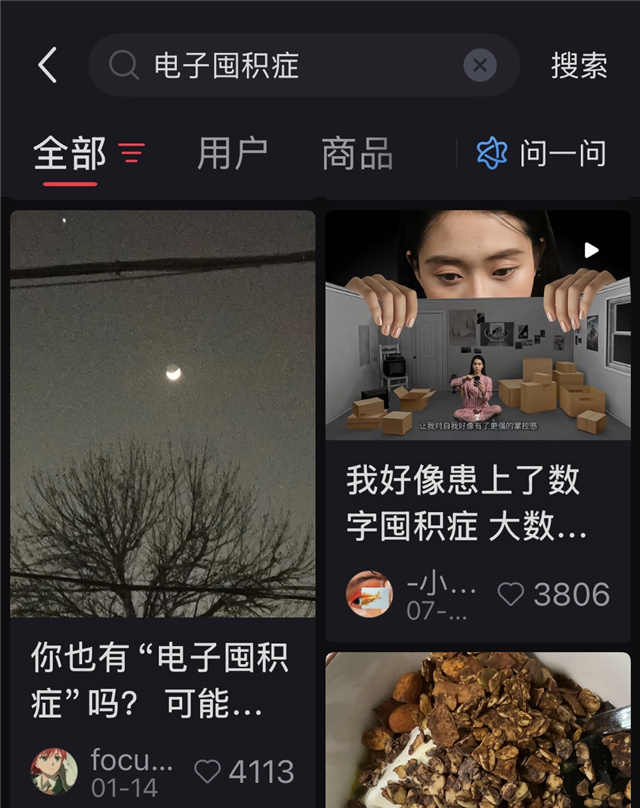The image size is (640, 808).
Task: Clear the search text with the X
Action: click(x=480, y=66)
